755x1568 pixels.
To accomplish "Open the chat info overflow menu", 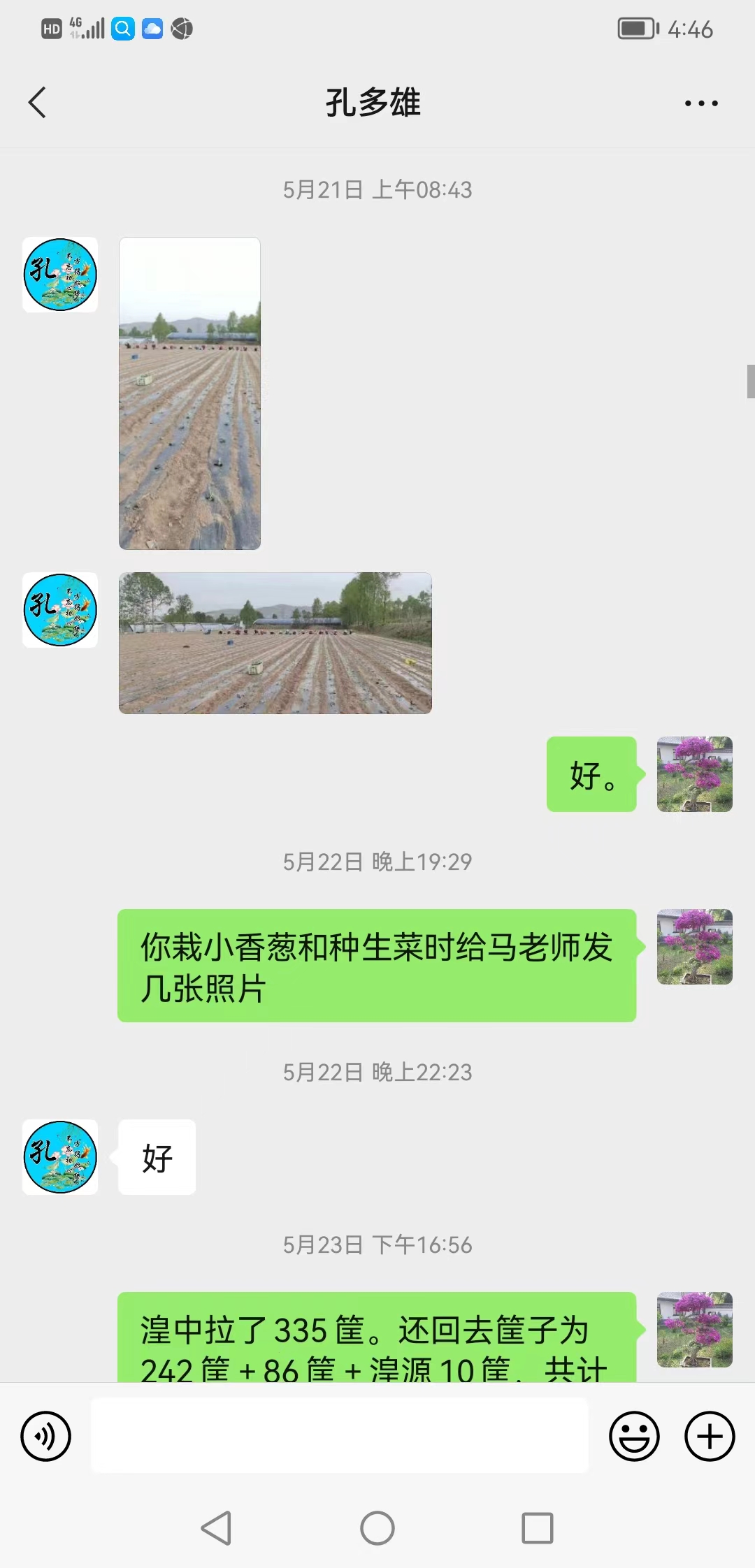I will (701, 103).
